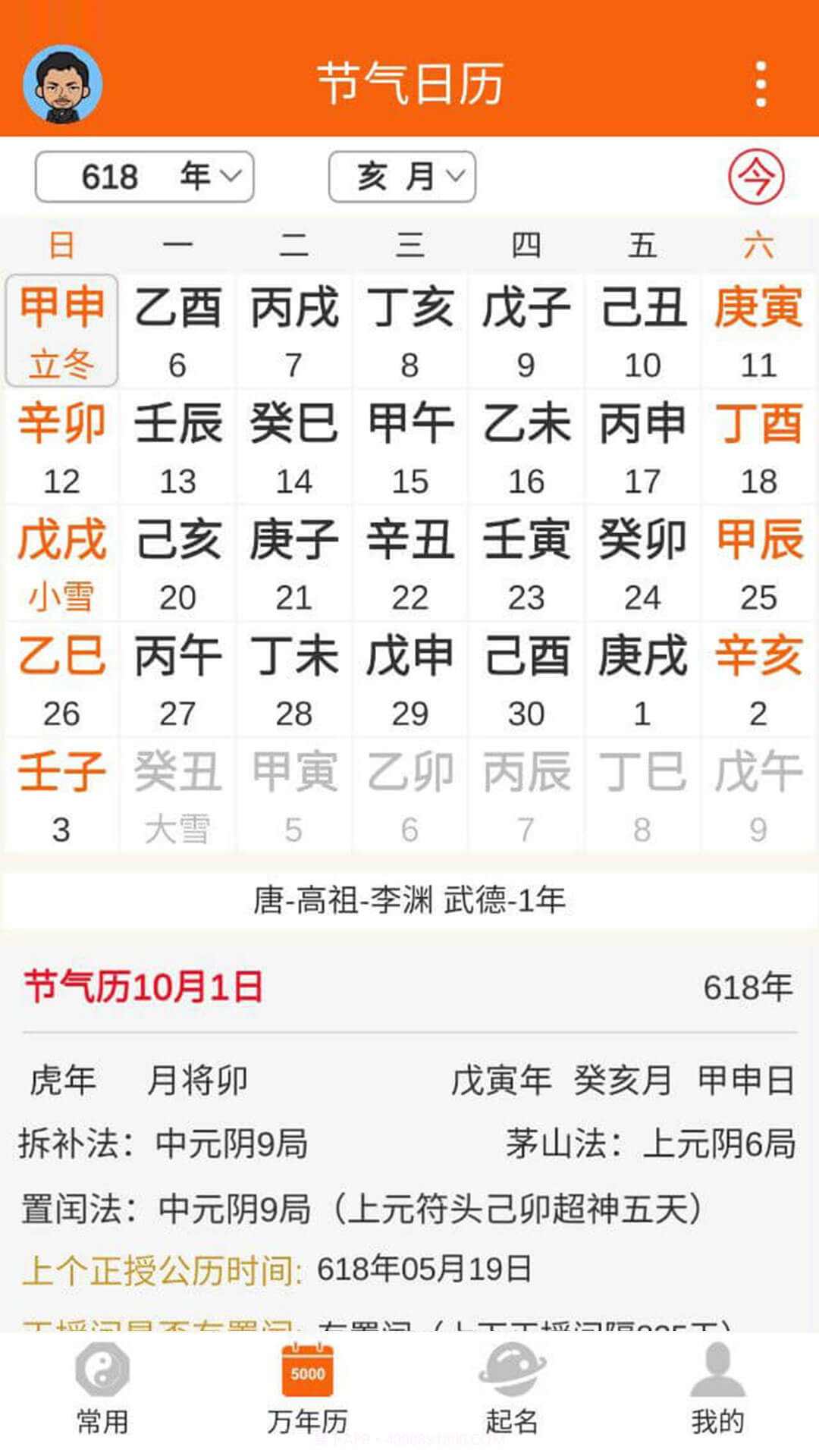This screenshot has height=1456, width=819.
Task: Open the profile avatar
Action: (62, 84)
